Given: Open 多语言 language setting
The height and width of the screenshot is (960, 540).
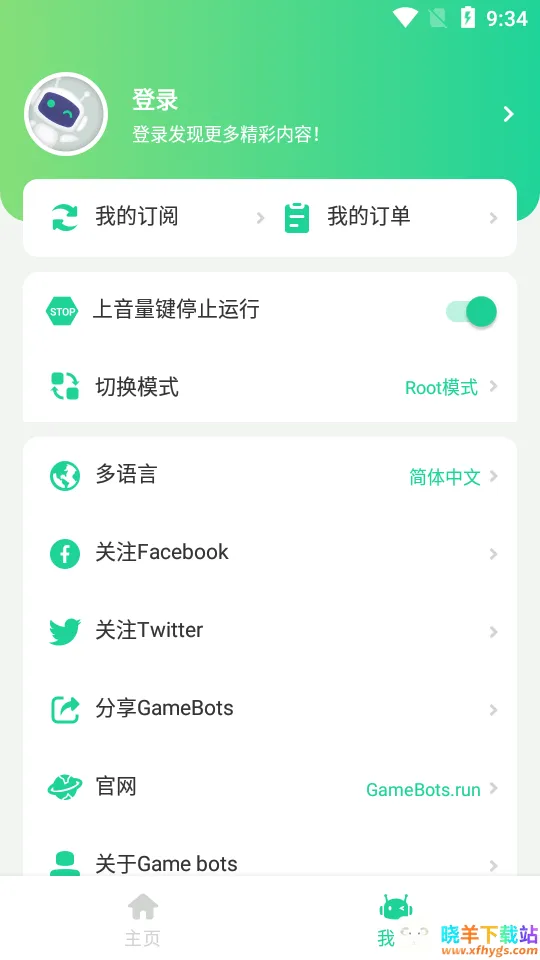Looking at the screenshot, I should [x=270, y=476].
